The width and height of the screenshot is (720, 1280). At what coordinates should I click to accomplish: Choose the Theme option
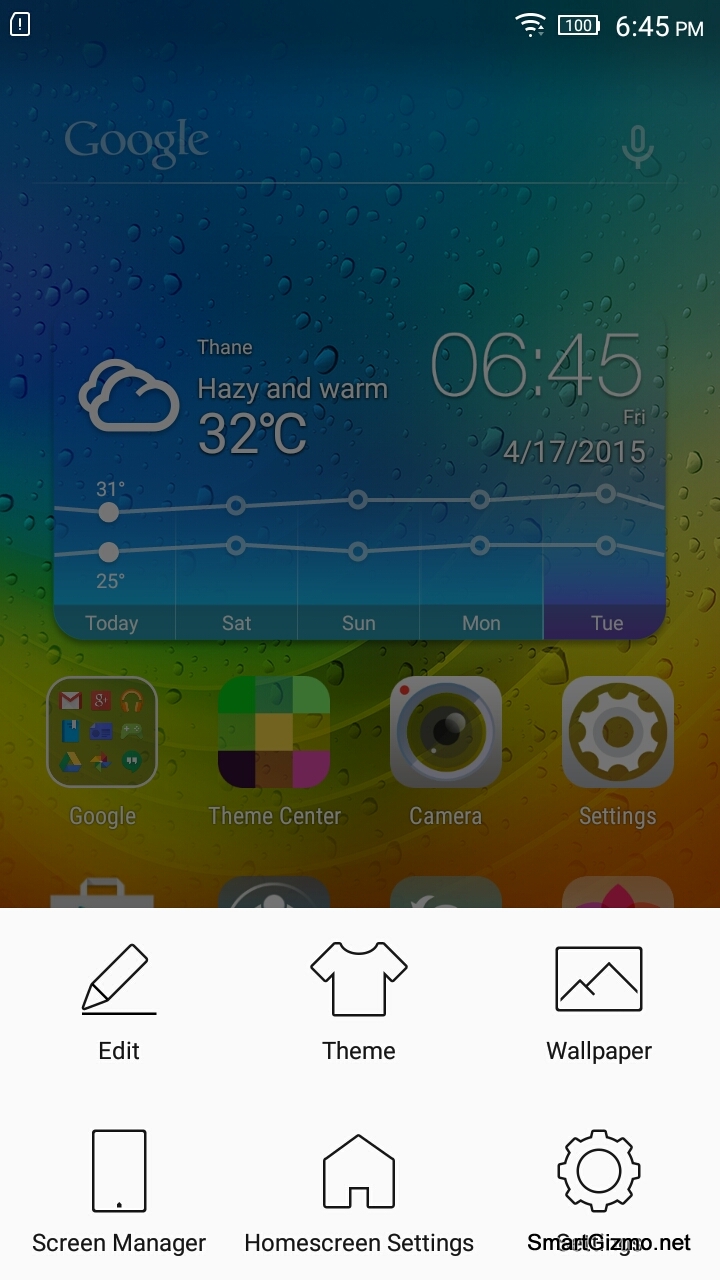pyautogui.click(x=359, y=1001)
